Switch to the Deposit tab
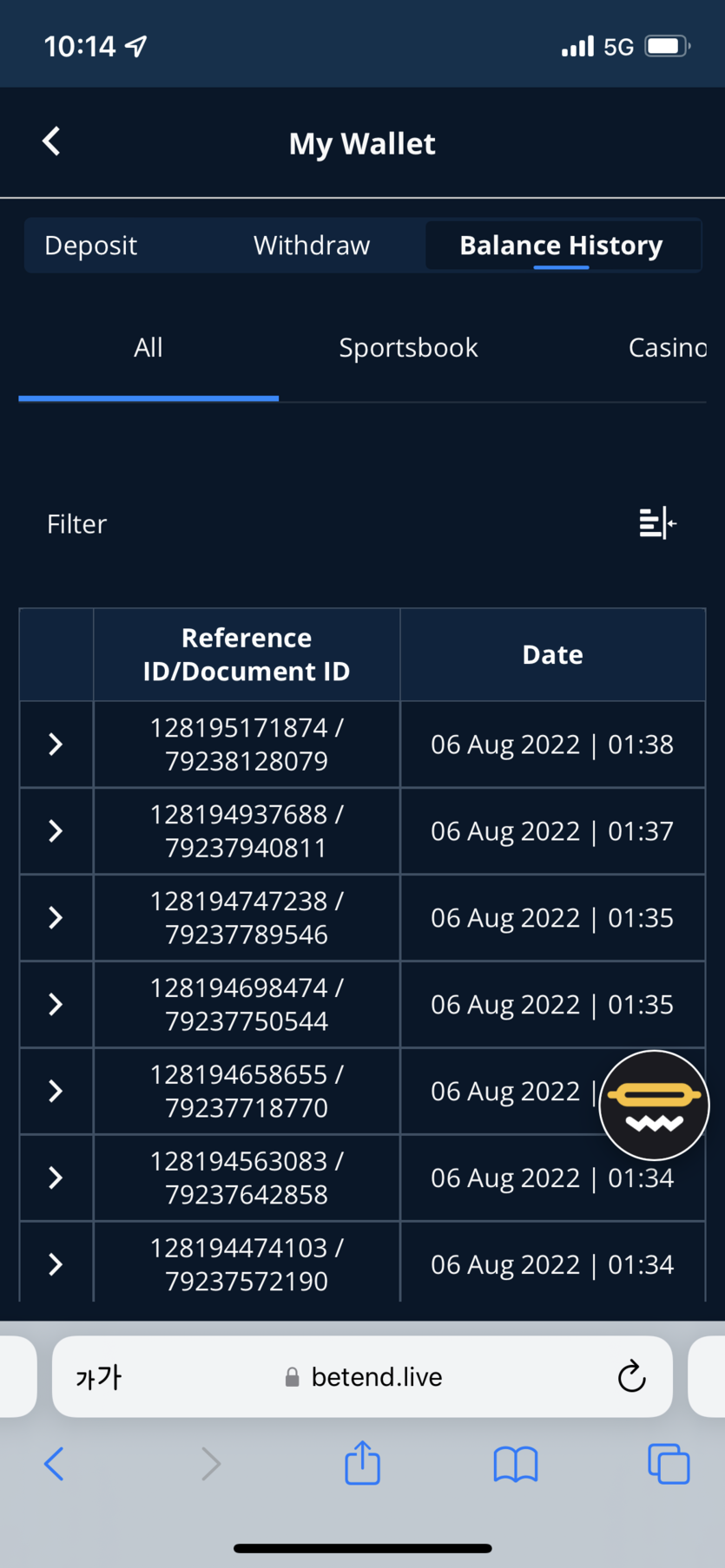725x1568 pixels. coord(91,246)
